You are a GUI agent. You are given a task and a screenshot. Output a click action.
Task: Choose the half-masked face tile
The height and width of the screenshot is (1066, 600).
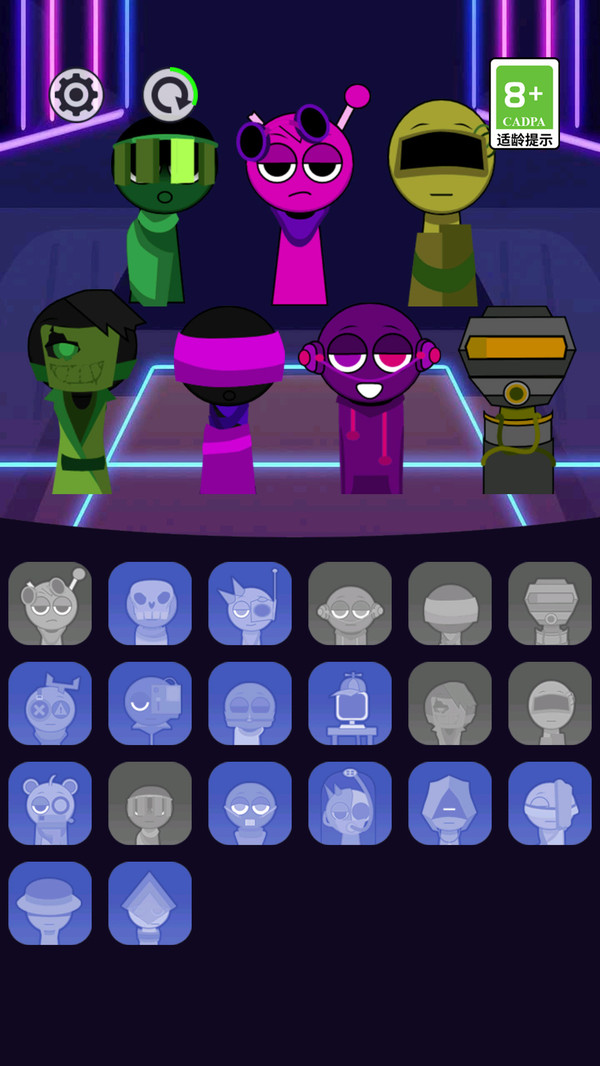click(x=550, y=803)
